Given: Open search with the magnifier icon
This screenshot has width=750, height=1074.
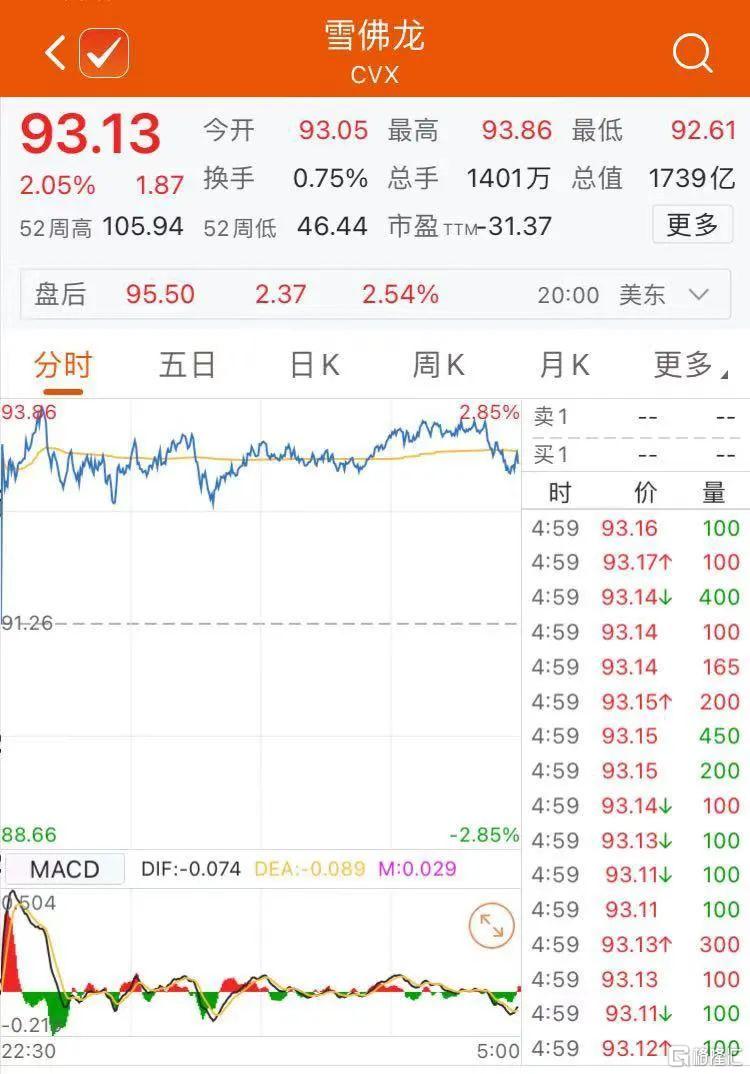Looking at the screenshot, I should click(x=692, y=52).
